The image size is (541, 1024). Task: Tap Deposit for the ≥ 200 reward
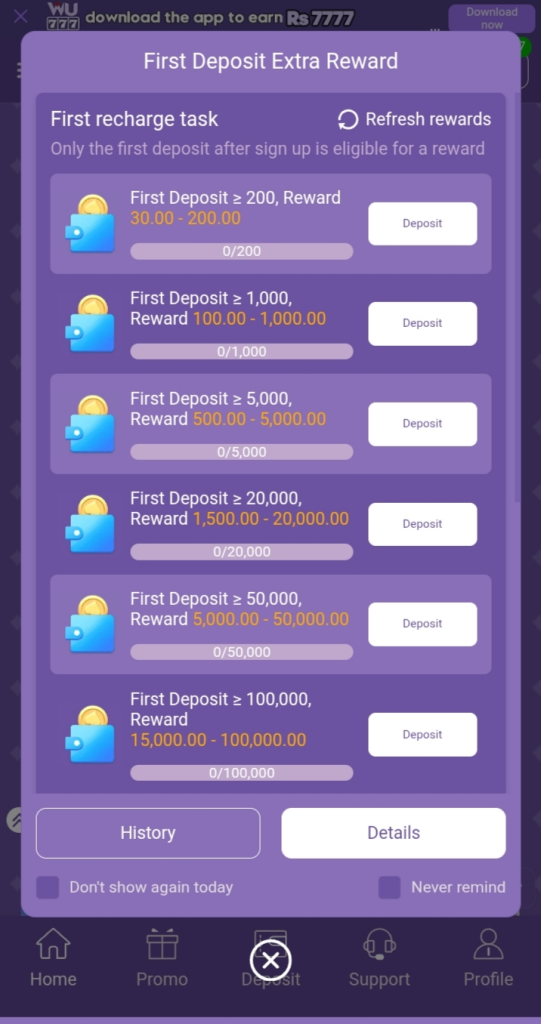[x=422, y=223]
